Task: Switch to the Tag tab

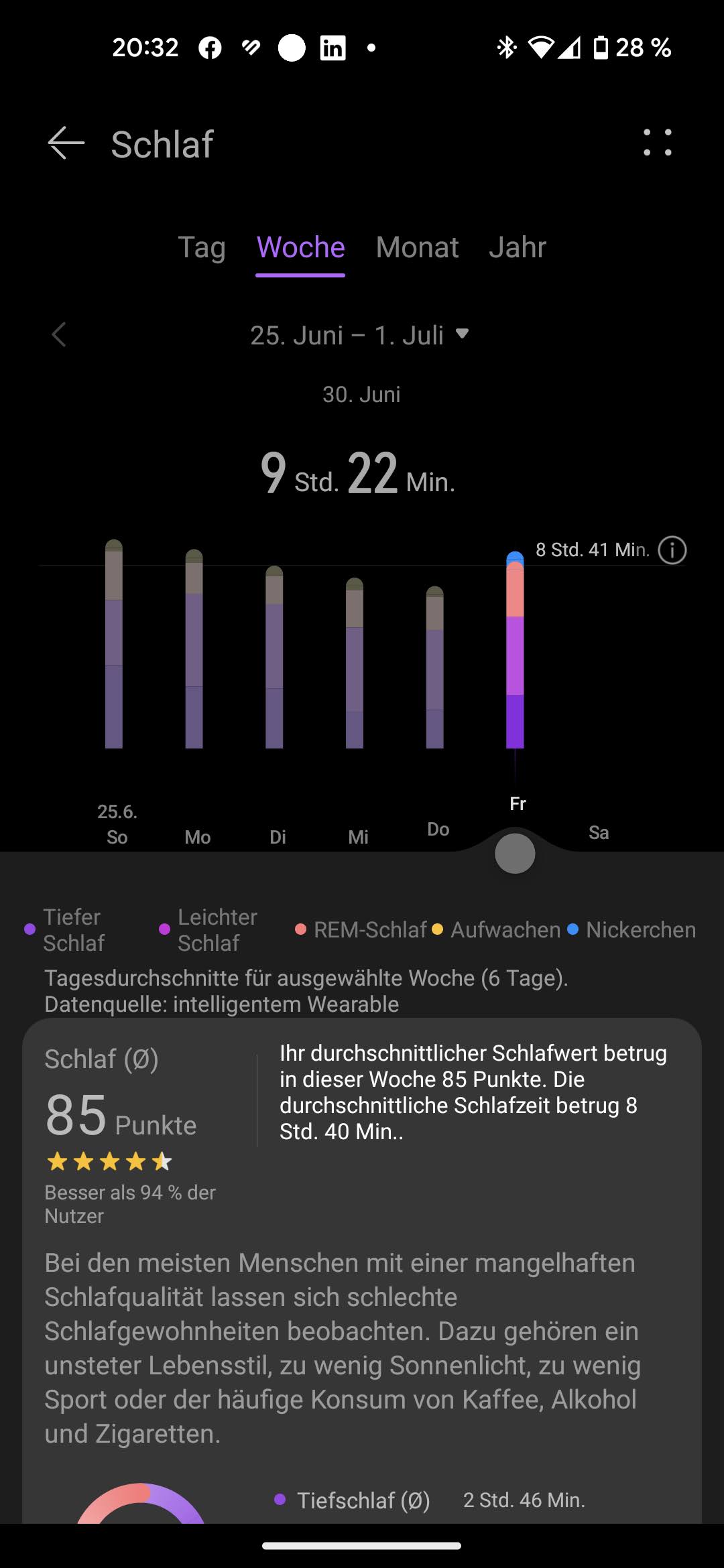Action: (x=201, y=247)
